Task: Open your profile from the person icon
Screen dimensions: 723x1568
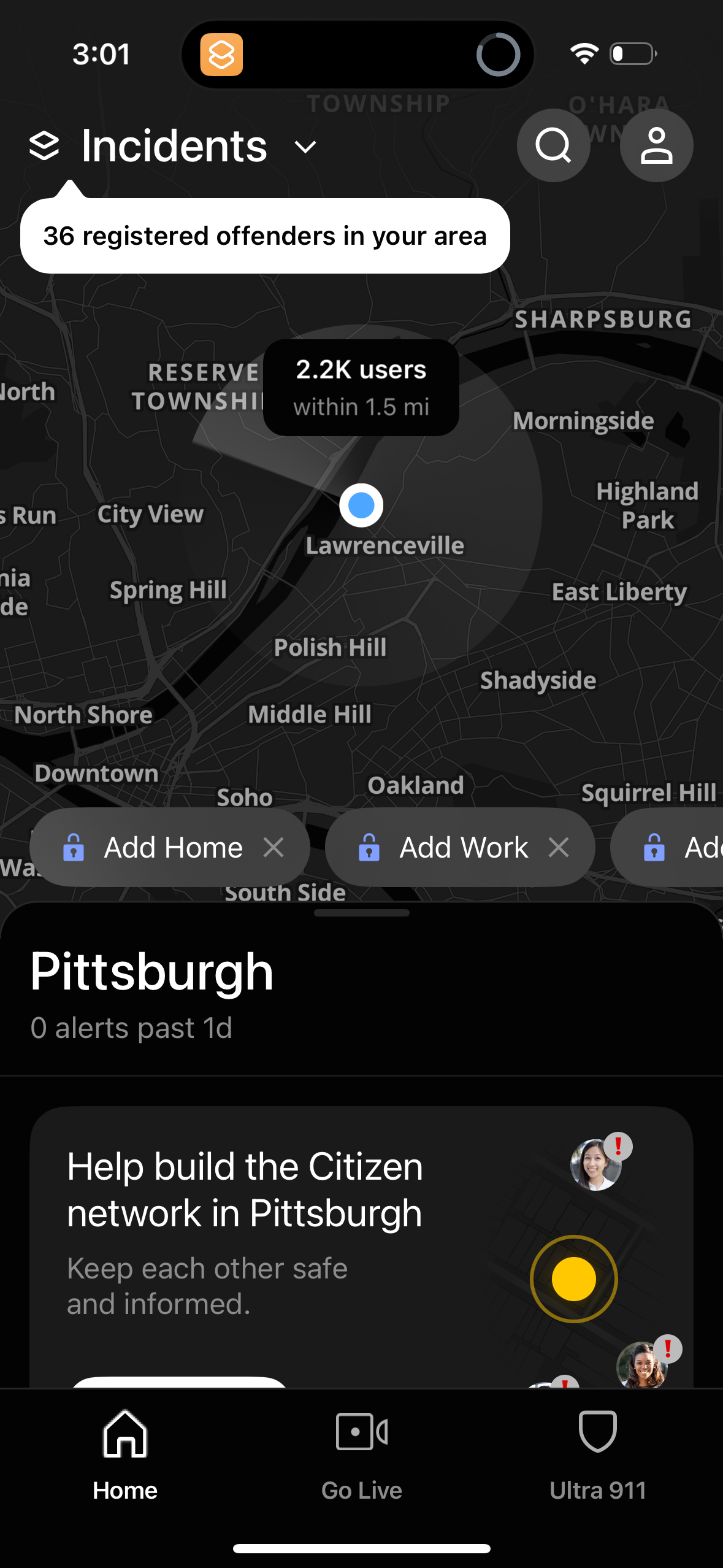Action: click(x=656, y=145)
